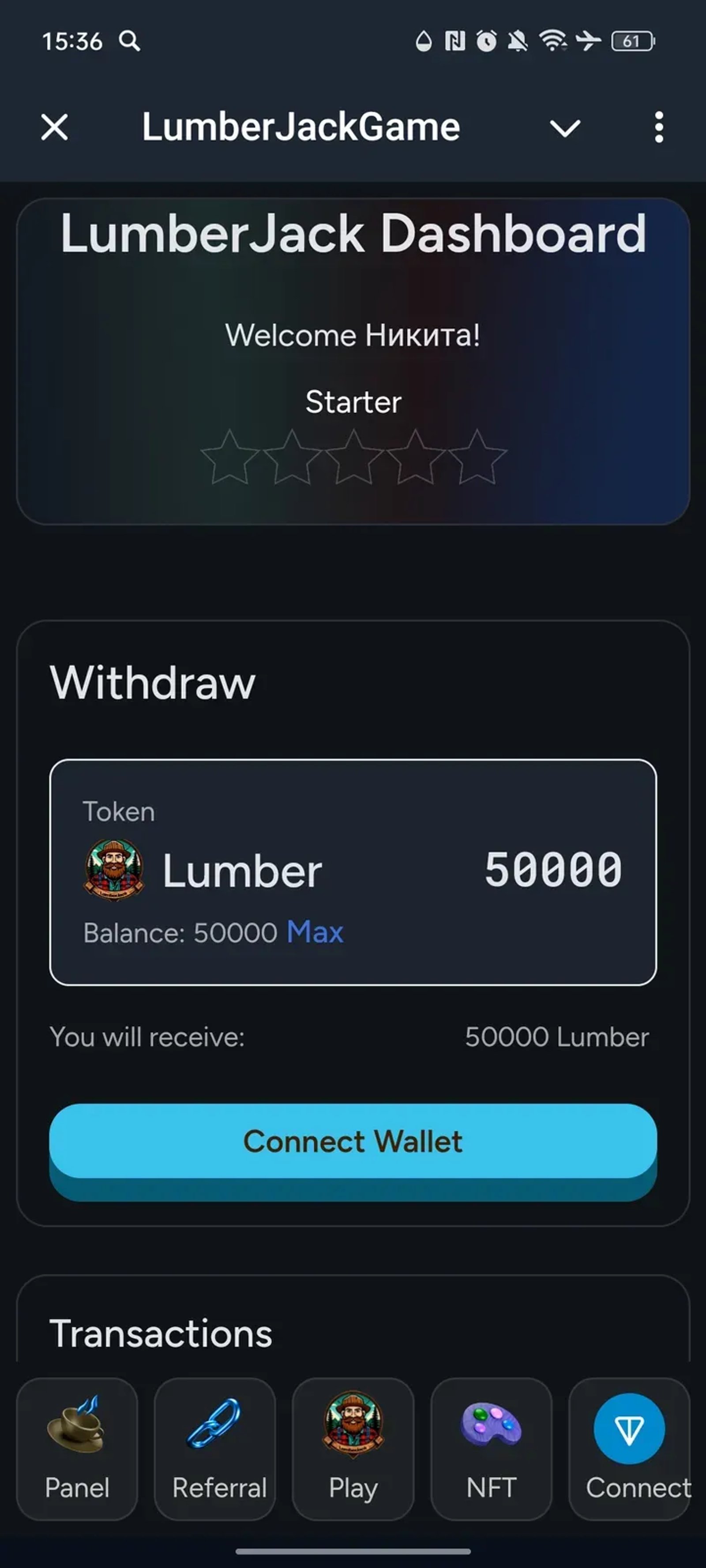The height and width of the screenshot is (1568, 706).
Task: Click the 50000 withdrawal amount field
Action: 554,869
